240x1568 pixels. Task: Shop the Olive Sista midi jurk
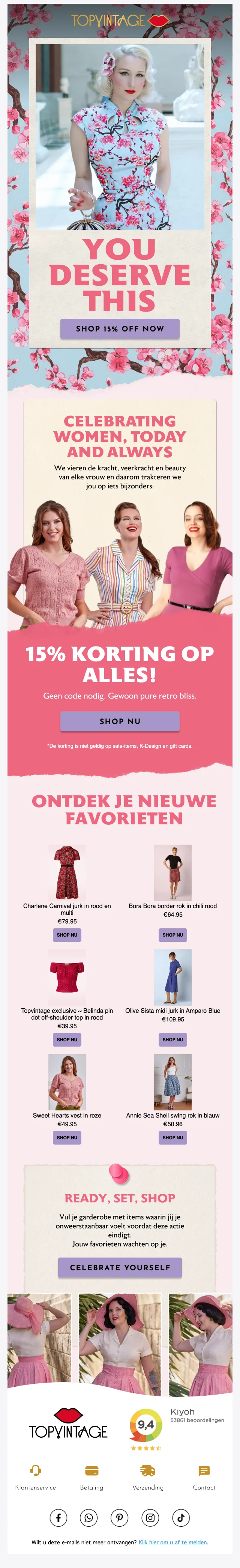click(x=172, y=1039)
